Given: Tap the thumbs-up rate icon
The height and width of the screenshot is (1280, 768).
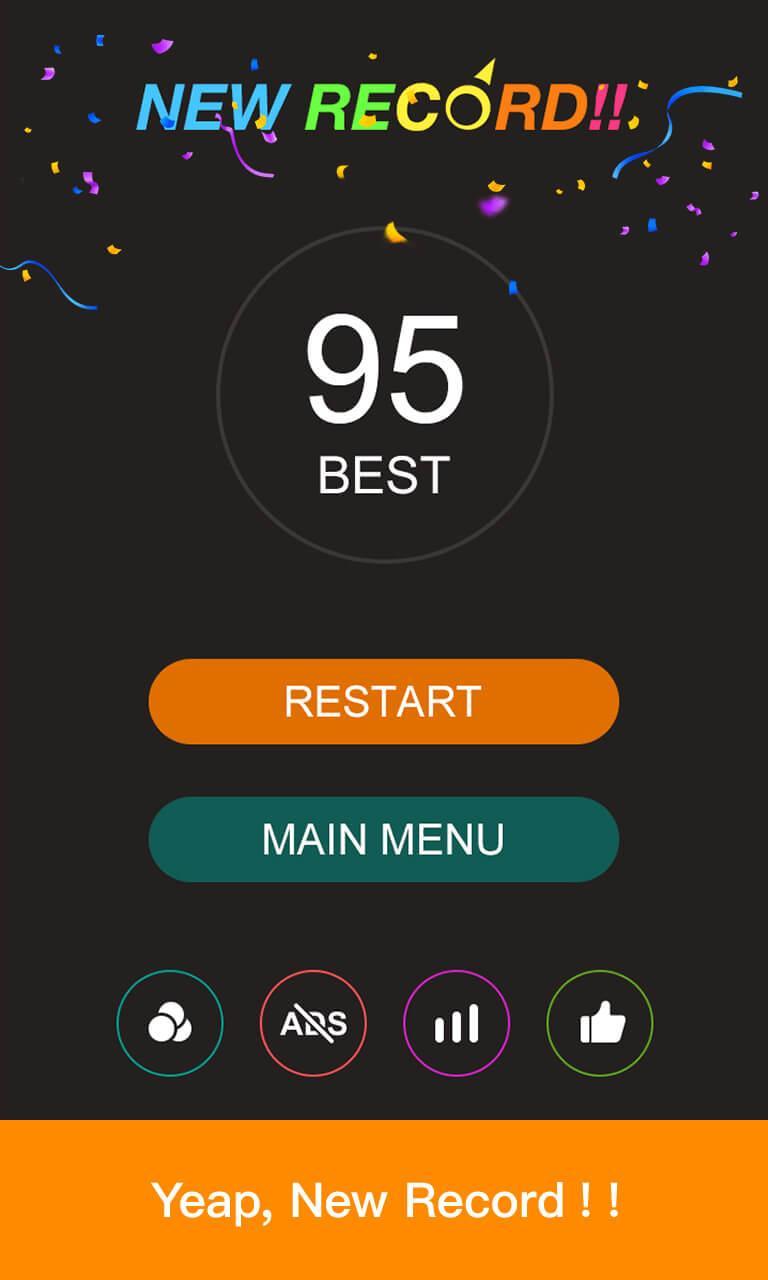Looking at the screenshot, I should coord(599,1023).
